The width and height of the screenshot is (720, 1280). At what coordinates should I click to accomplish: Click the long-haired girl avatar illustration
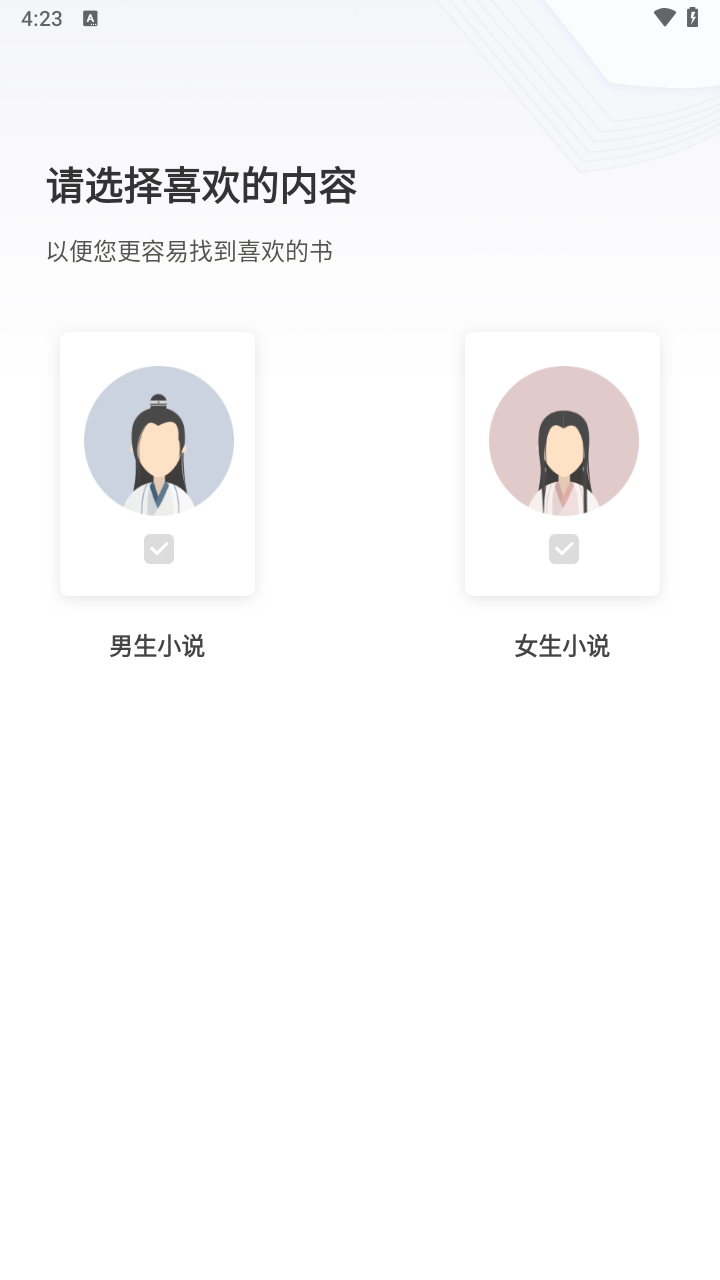pyautogui.click(x=563, y=440)
